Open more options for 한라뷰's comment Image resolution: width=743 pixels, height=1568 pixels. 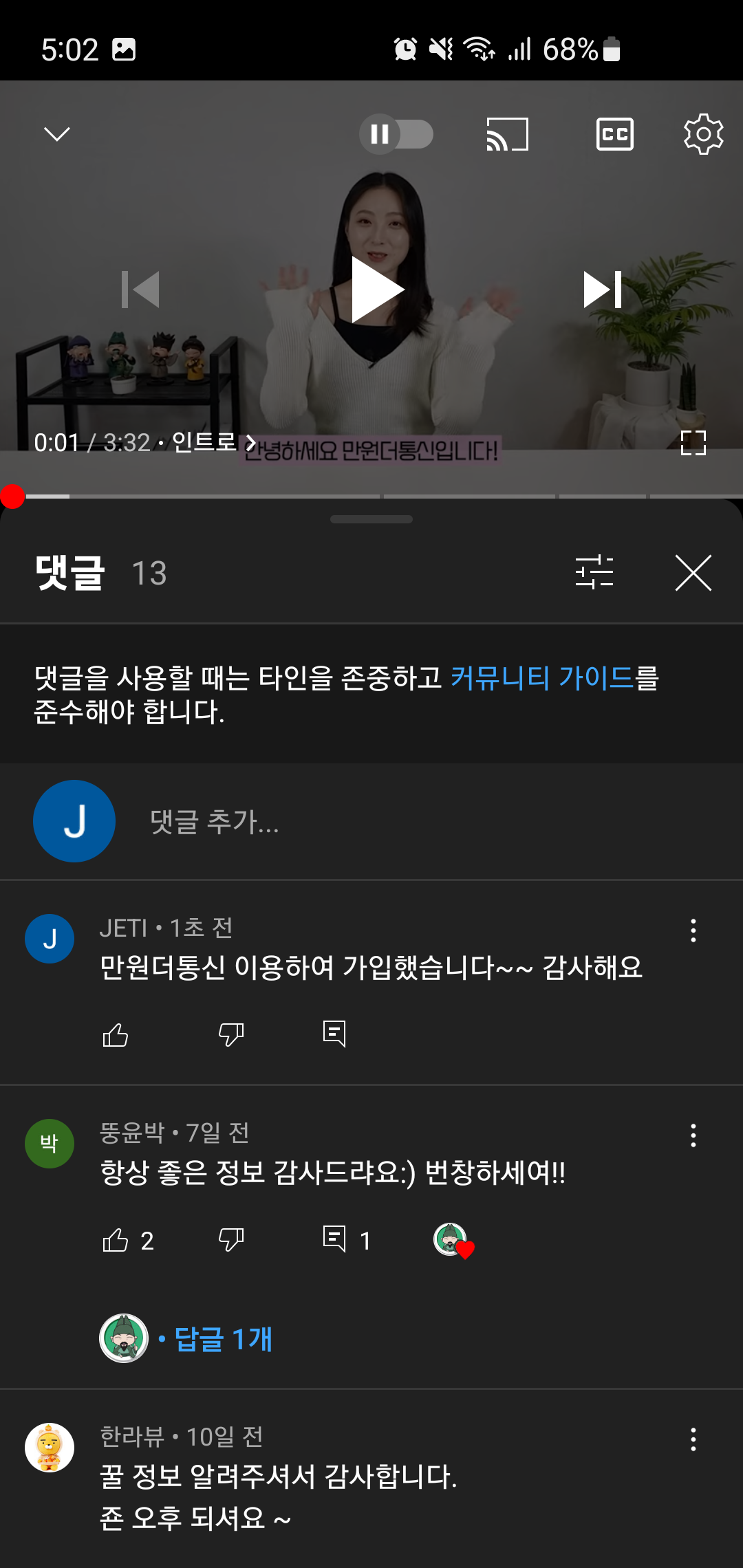click(x=693, y=1439)
